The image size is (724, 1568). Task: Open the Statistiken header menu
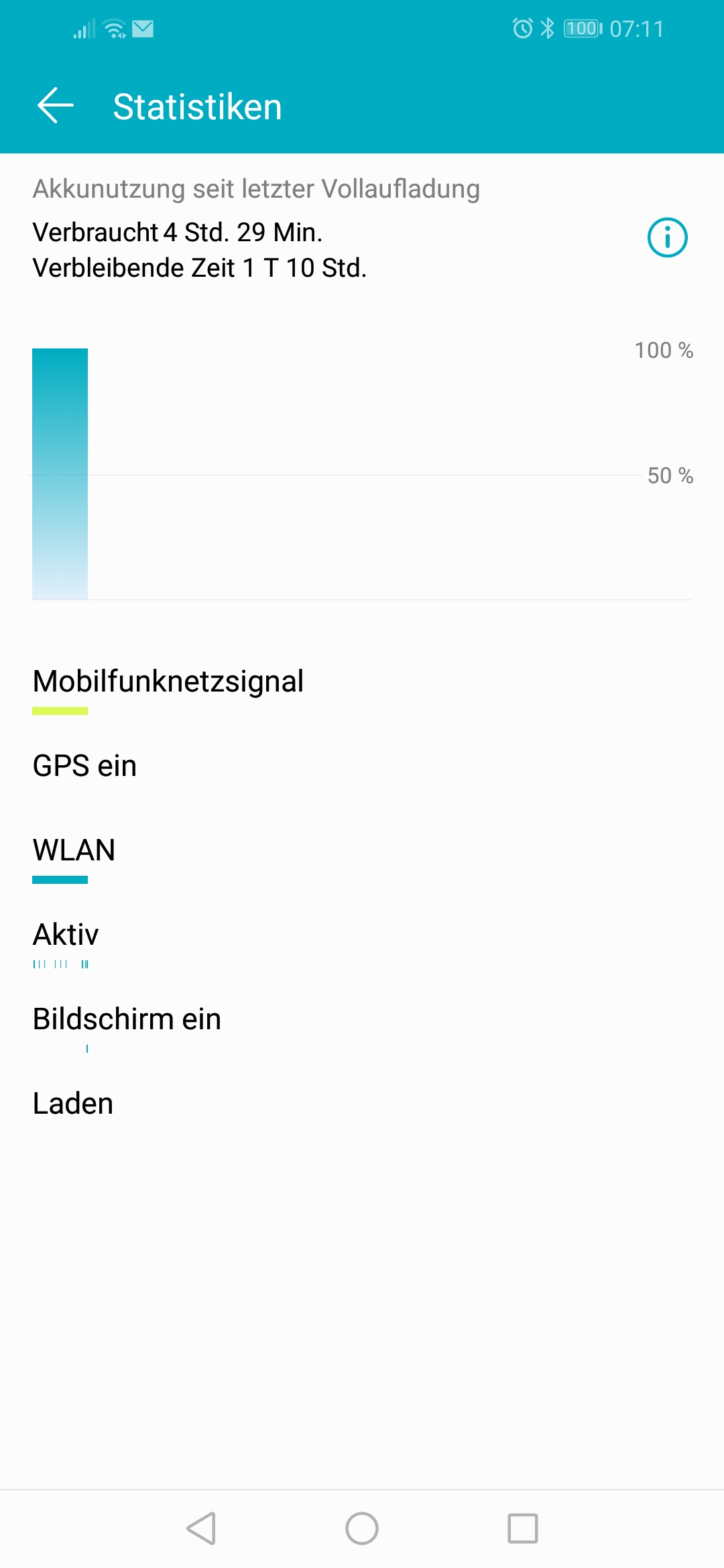point(198,106)
